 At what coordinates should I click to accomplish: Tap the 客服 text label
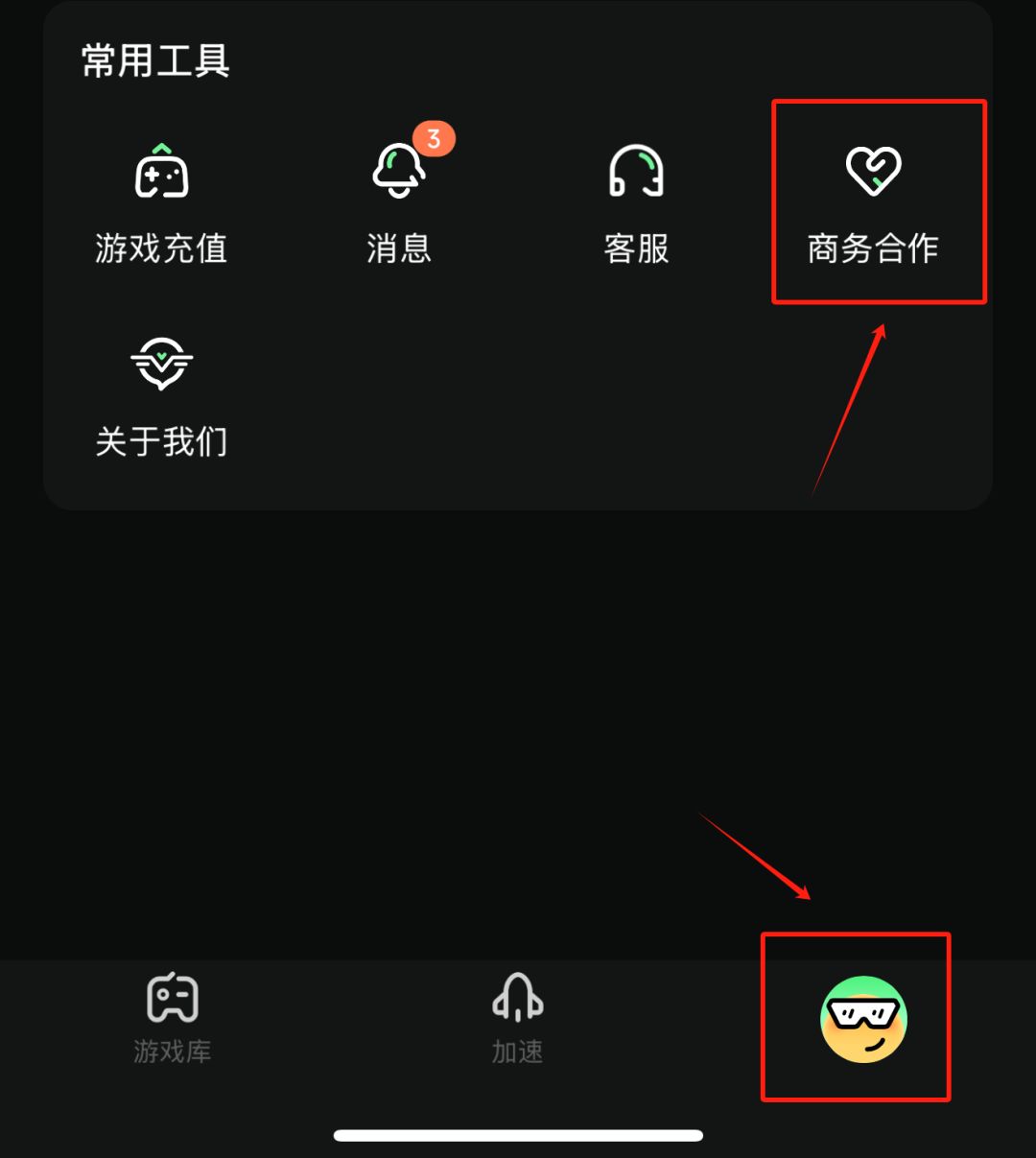636,249
